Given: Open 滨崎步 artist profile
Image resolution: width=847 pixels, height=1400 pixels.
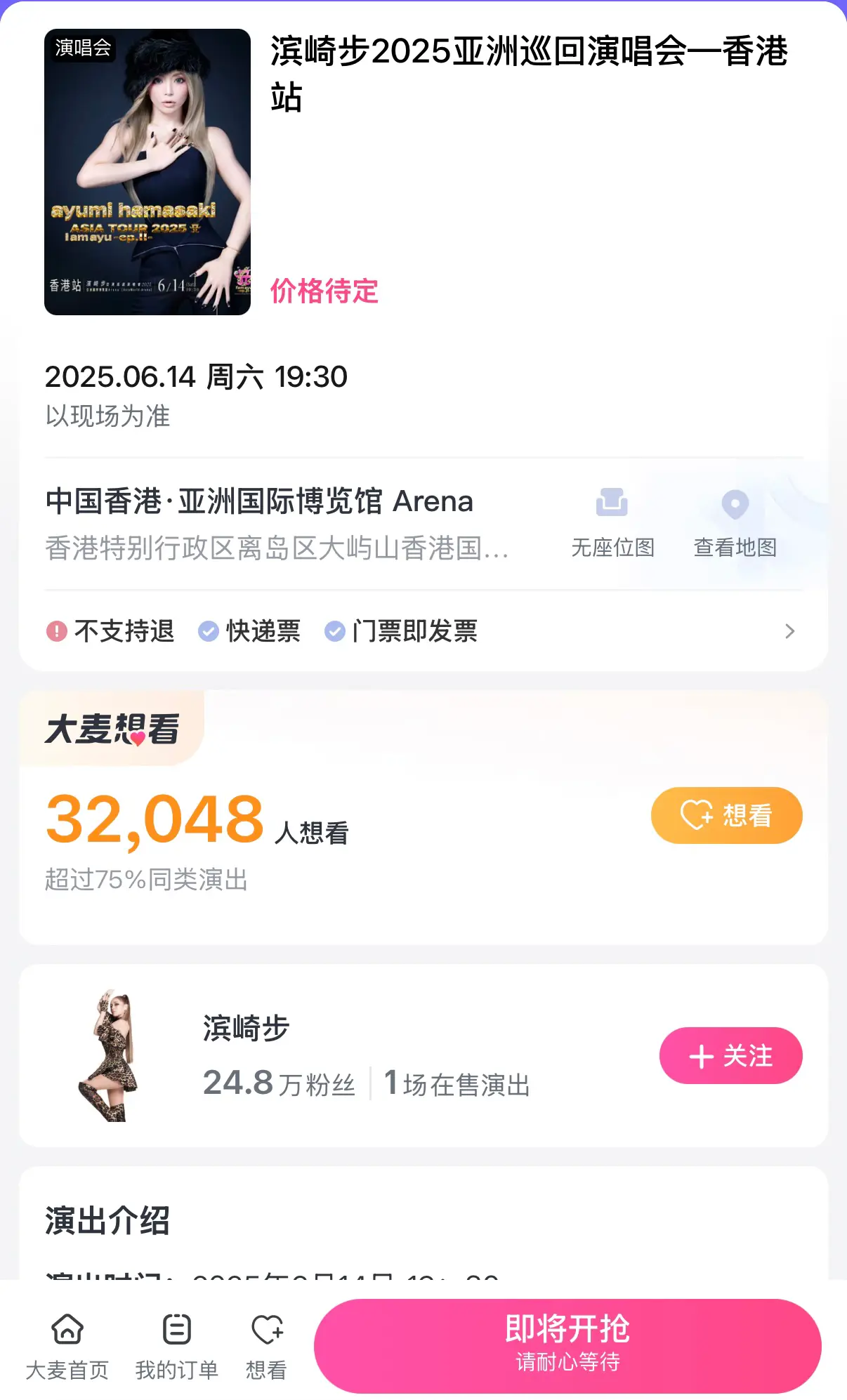Looking at the screenshot, I should [x=247, y=1028].
